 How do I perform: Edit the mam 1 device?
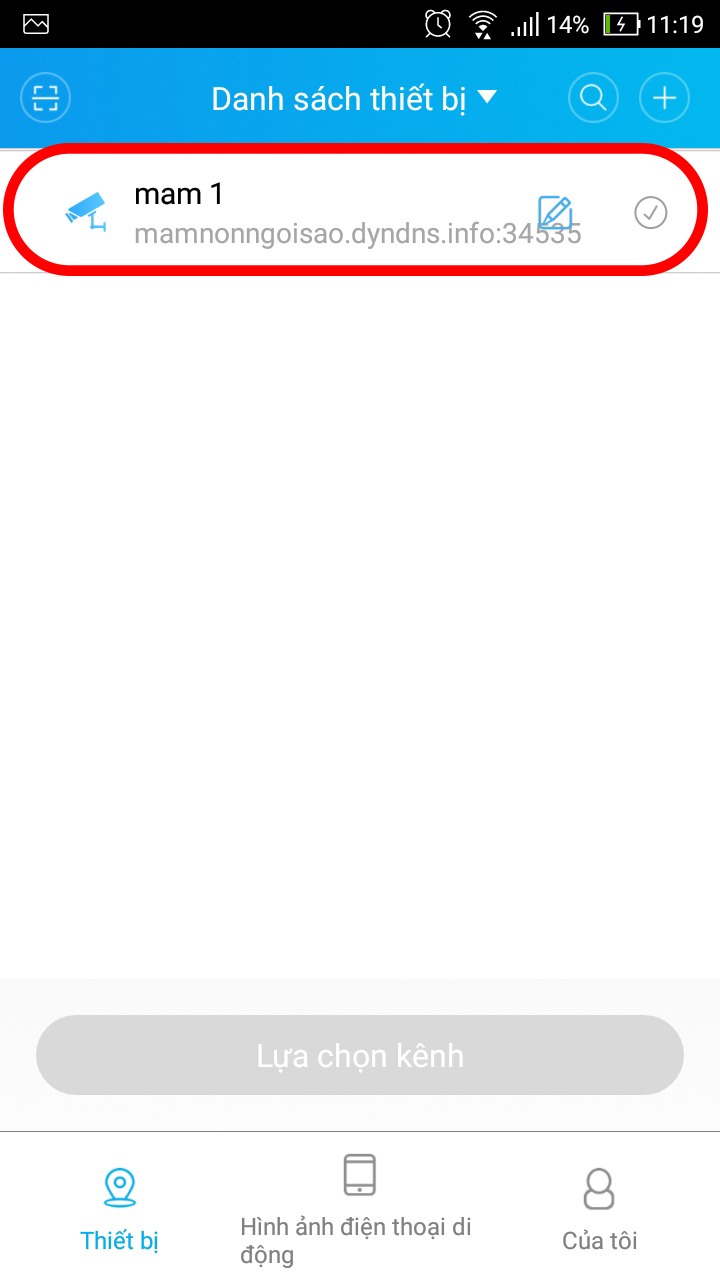coord(555,213)
